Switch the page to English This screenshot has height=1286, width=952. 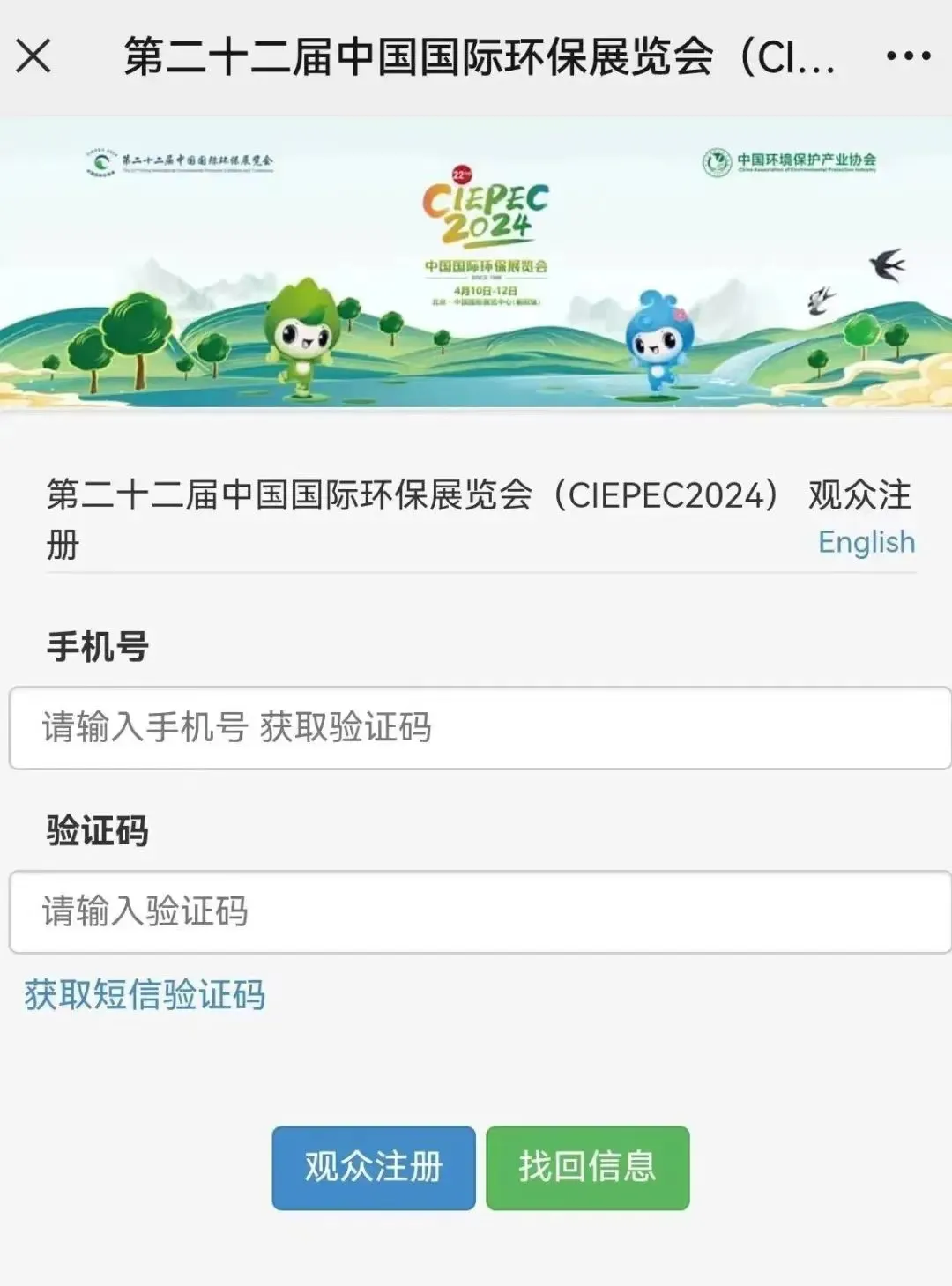coord(866,541)
